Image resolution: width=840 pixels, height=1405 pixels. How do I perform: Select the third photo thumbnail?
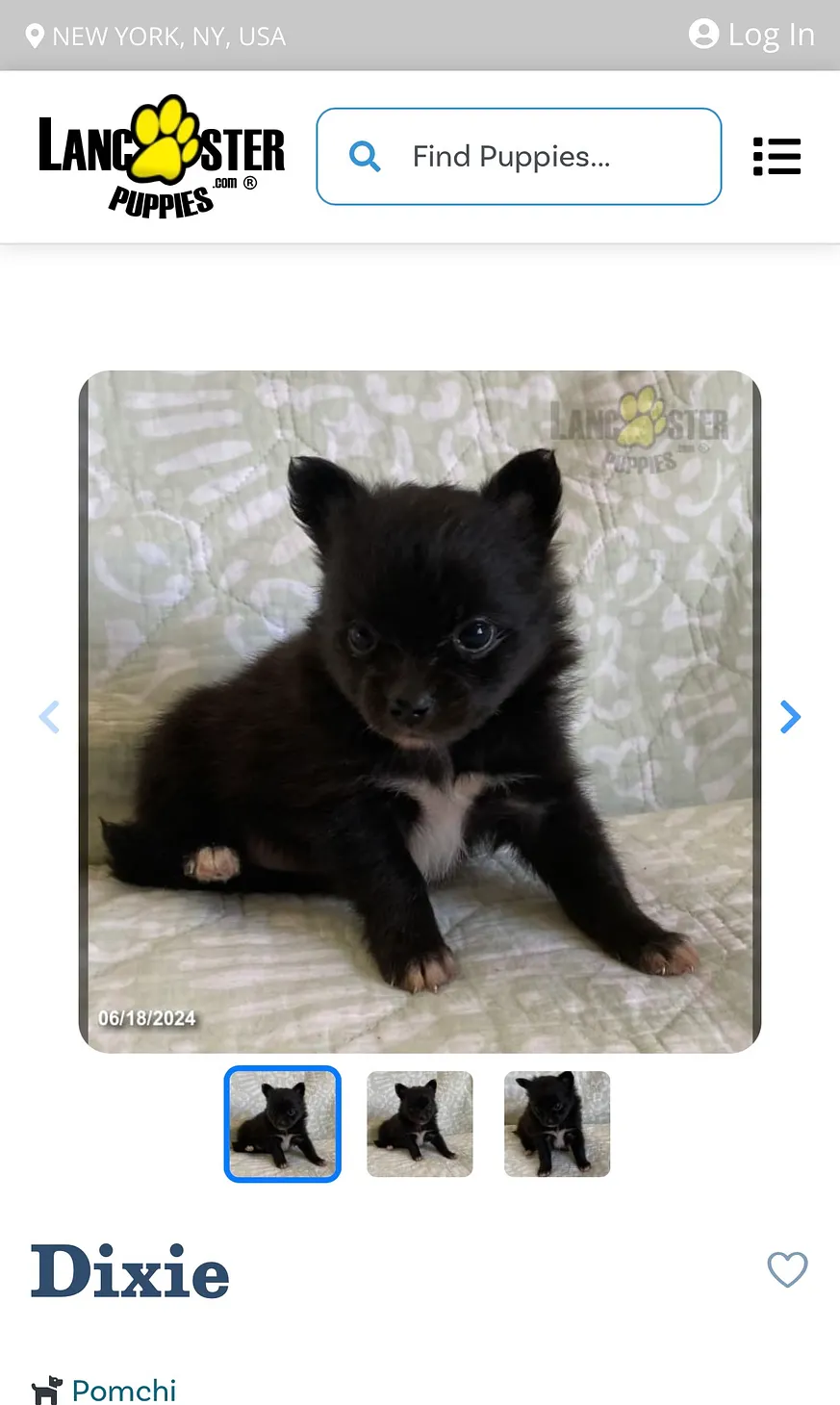tap(557, 1124)
